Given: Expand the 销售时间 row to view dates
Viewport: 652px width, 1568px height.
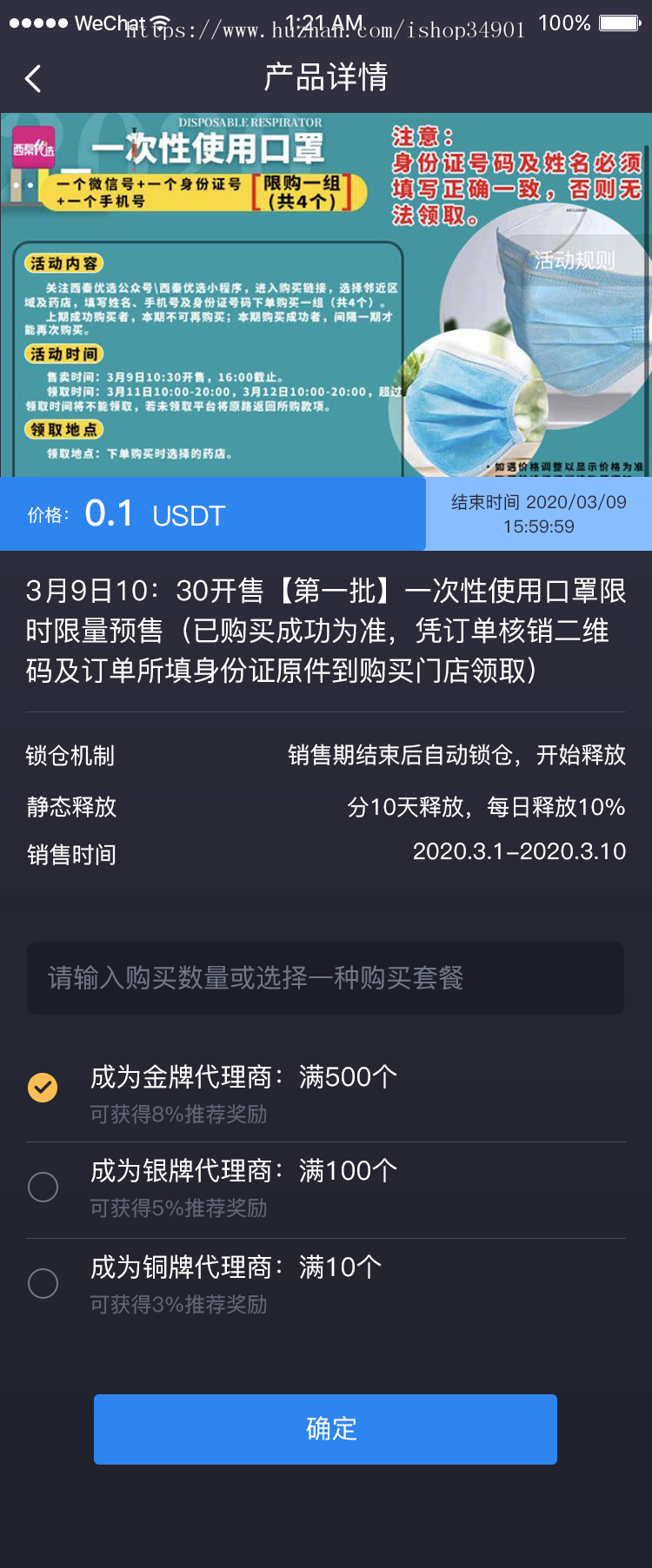Looking at the screenshot, I should click(326, 854).
